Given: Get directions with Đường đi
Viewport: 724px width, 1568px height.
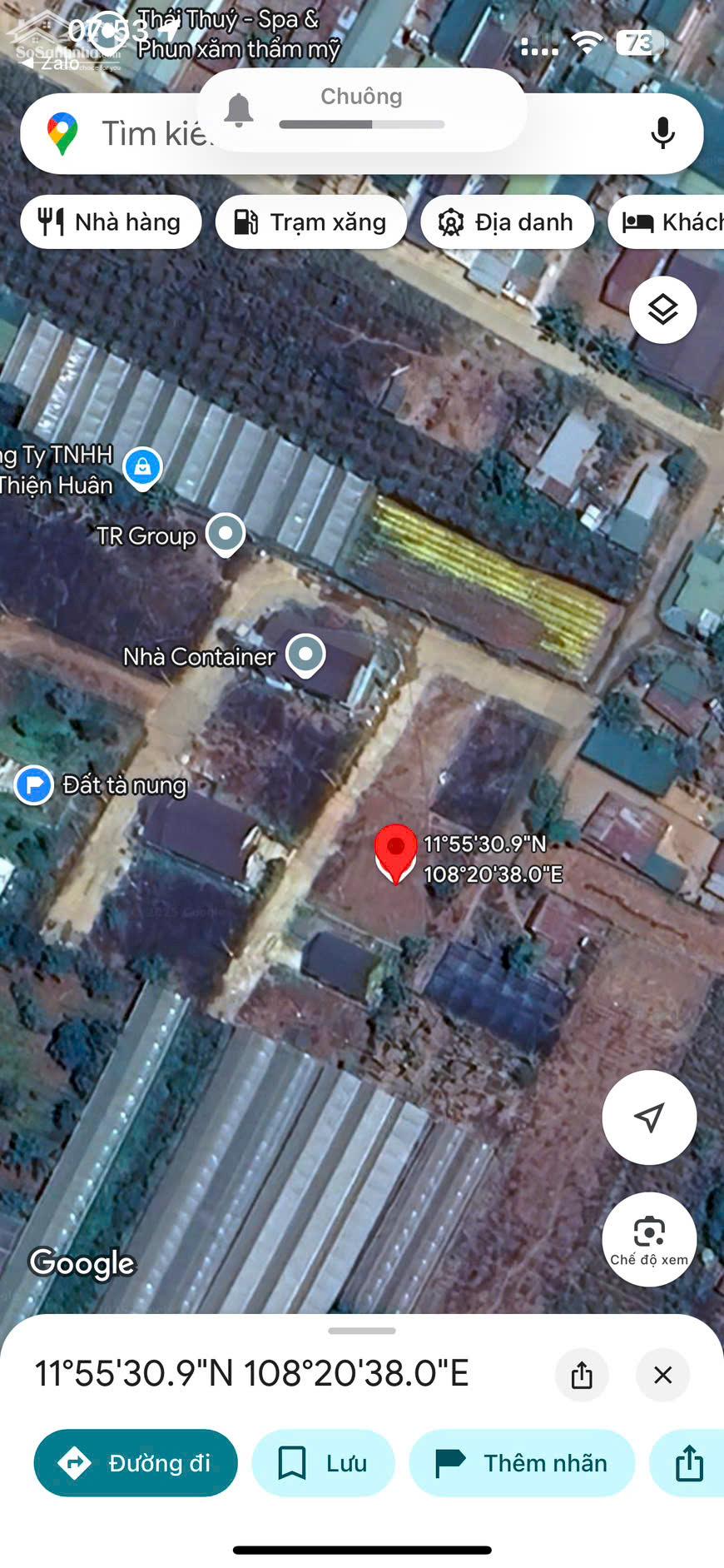Looking at the screenshot, I should [x=136, y=1463].
